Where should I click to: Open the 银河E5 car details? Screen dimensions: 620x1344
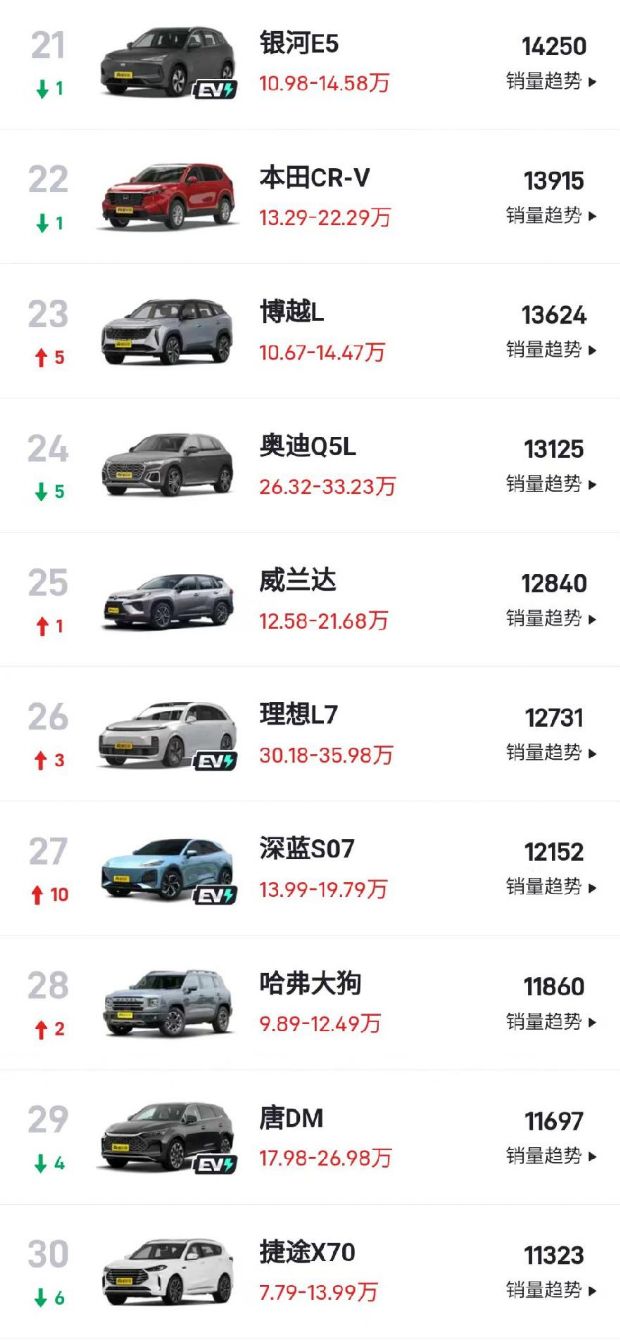(x=299, y=45)
